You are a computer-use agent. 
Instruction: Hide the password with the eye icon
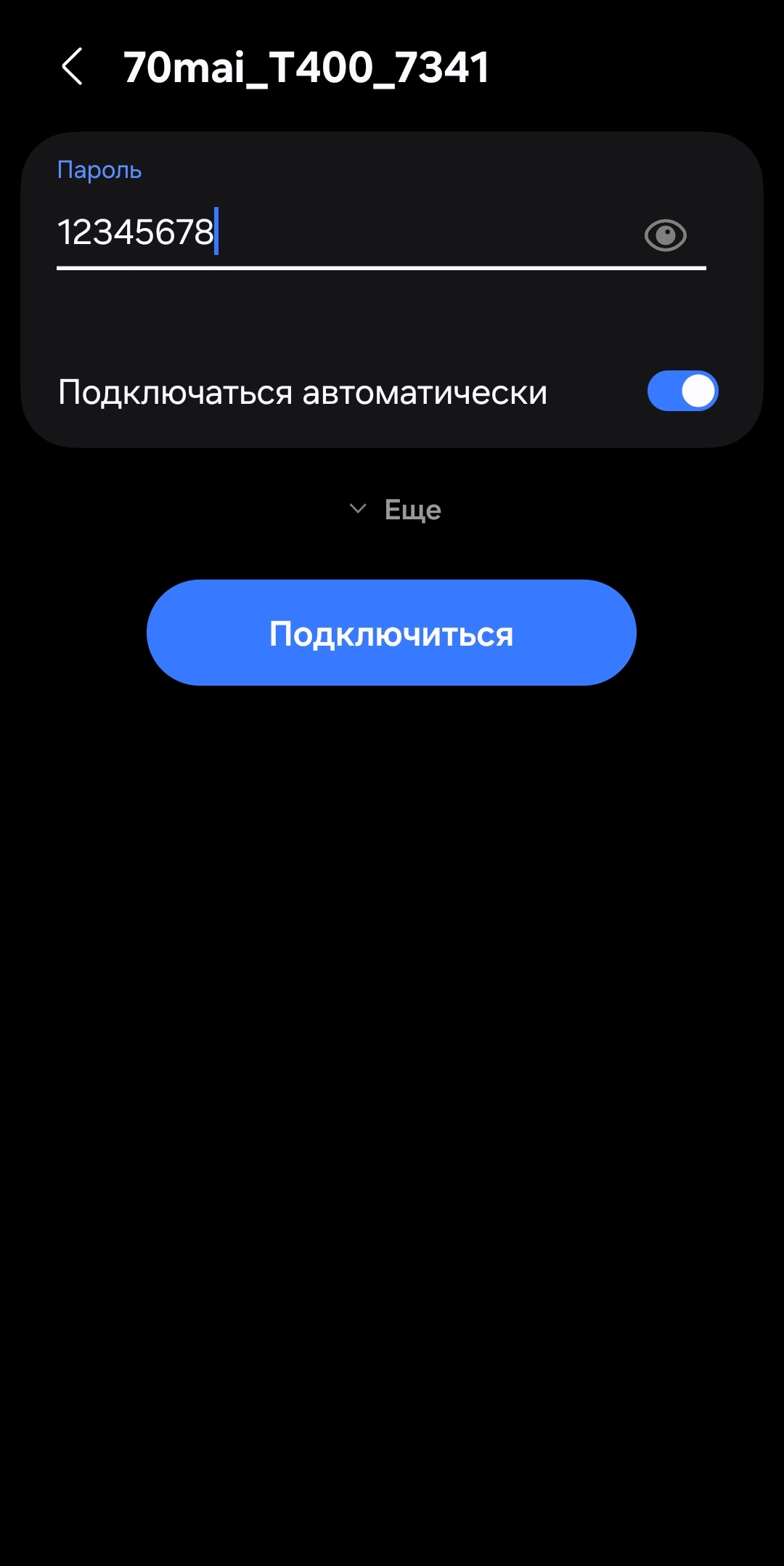click(x=665, y=235)
